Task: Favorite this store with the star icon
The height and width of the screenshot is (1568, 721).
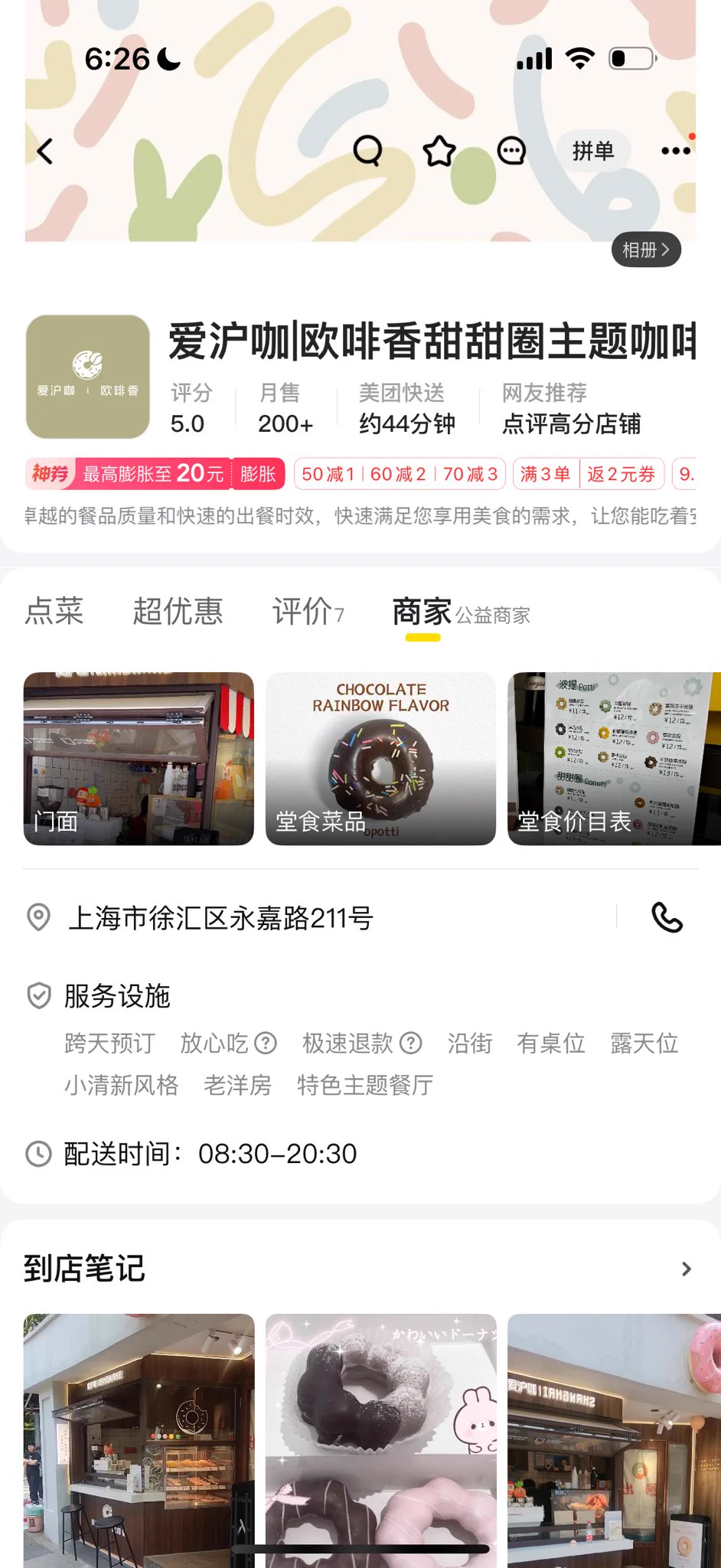Action: point(439,151)
